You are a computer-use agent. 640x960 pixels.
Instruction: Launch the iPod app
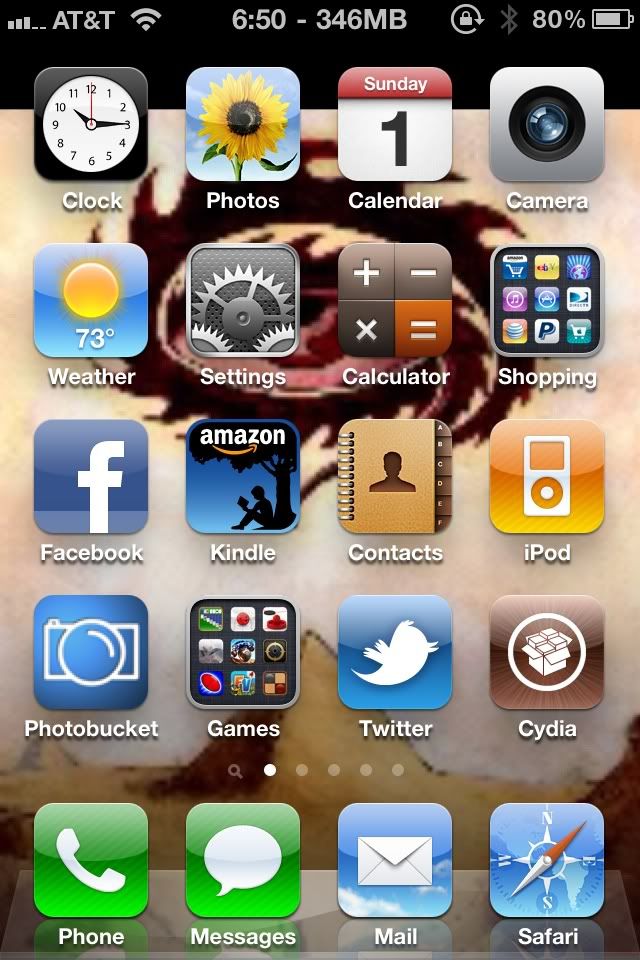point(547,476)
